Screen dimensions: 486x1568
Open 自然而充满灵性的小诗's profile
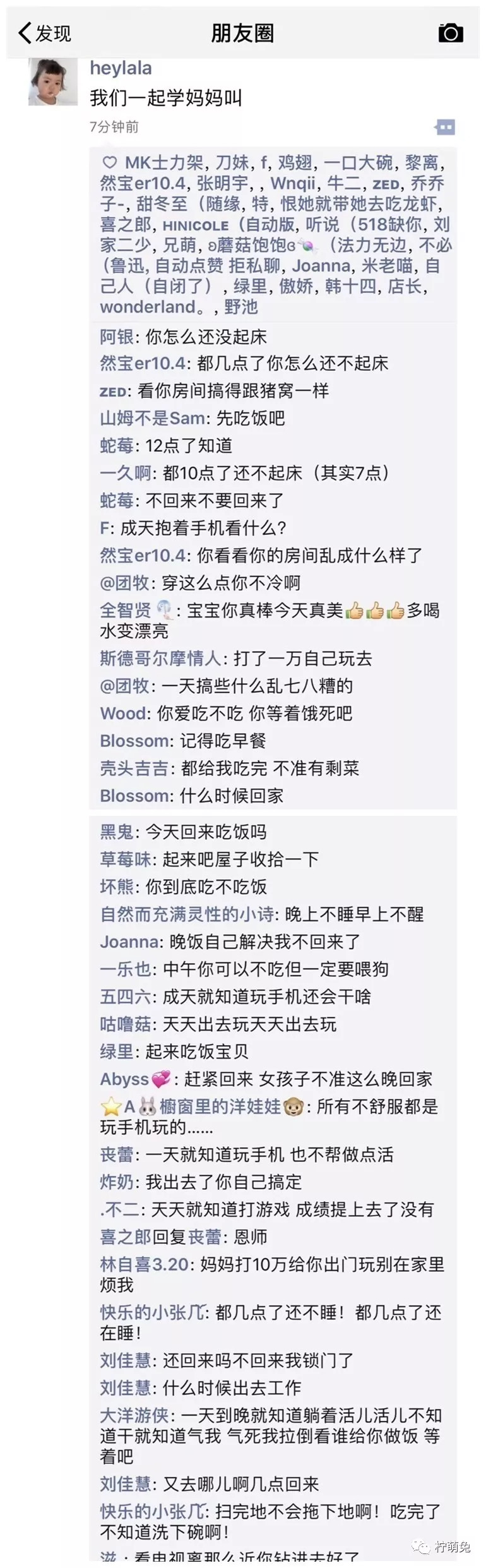(187, 914)
